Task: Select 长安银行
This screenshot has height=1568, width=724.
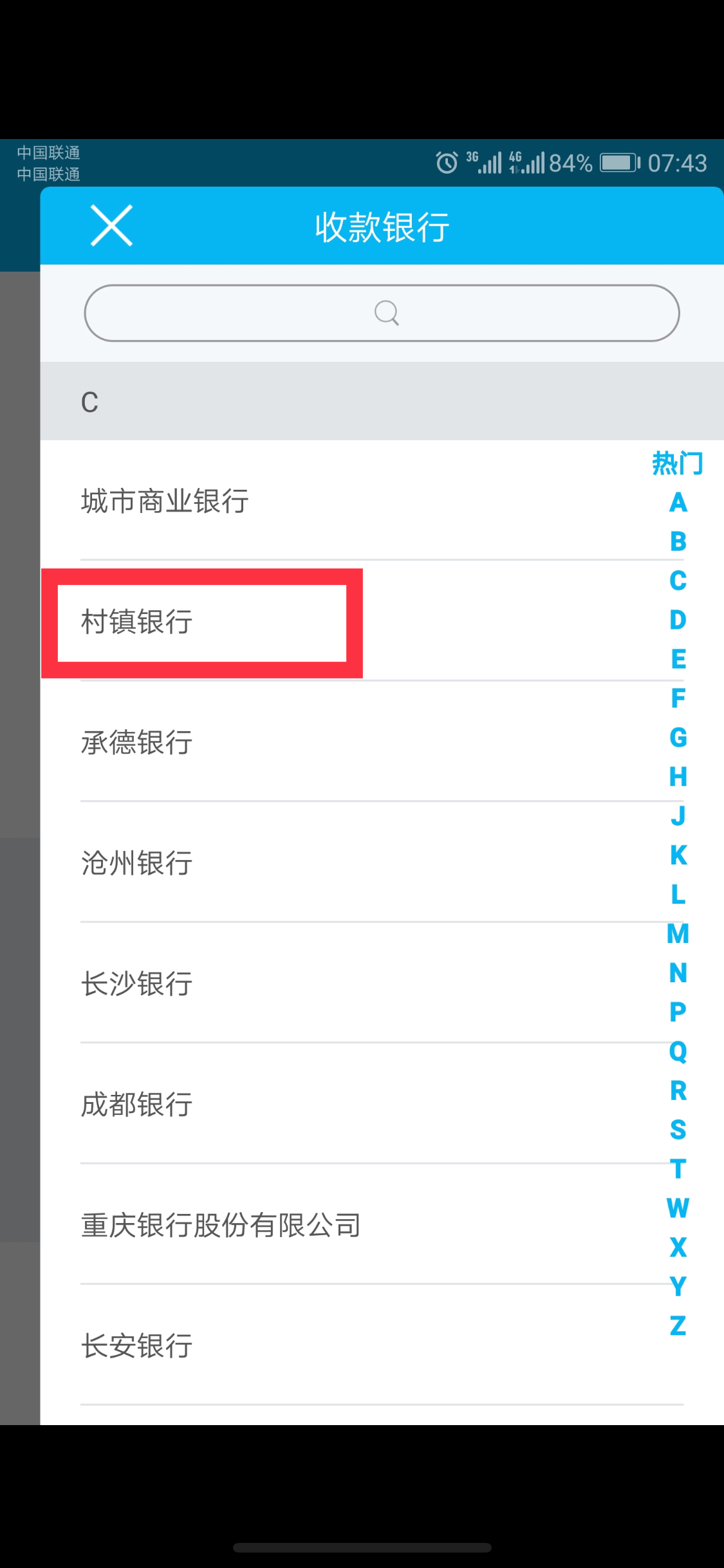Action: point(382,1345)
